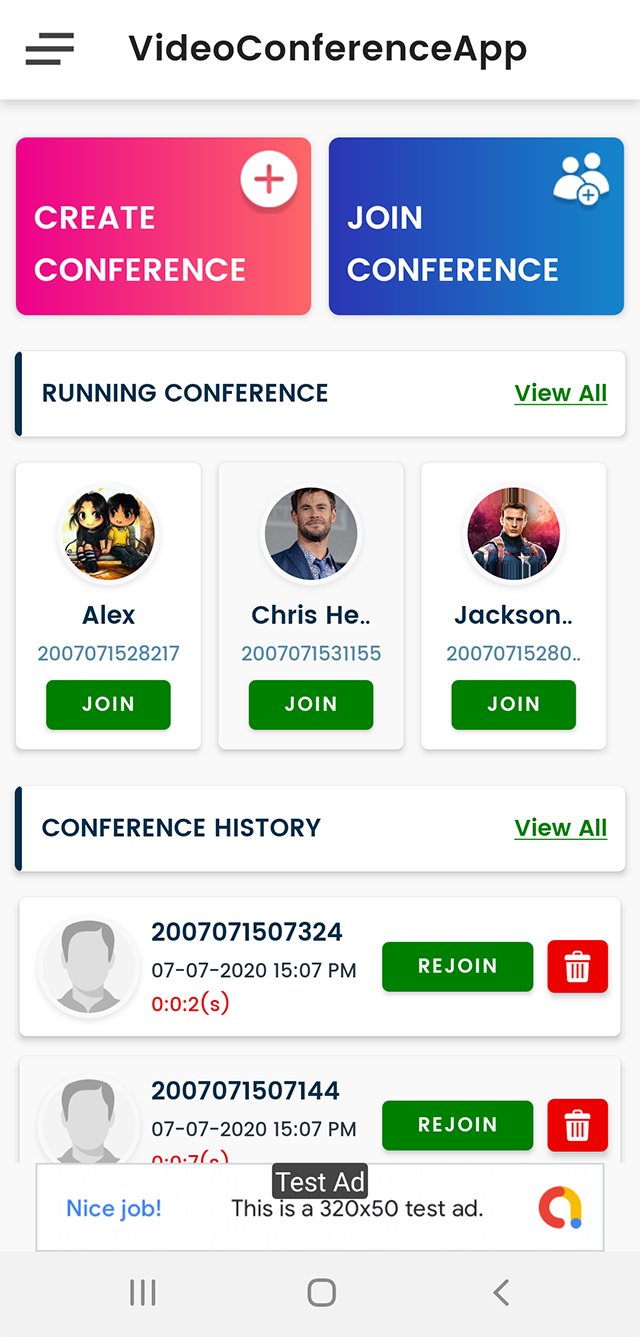640x1337 pixels.
Task: Tap the Join Conference card
Action: click(x=476, y=226)
